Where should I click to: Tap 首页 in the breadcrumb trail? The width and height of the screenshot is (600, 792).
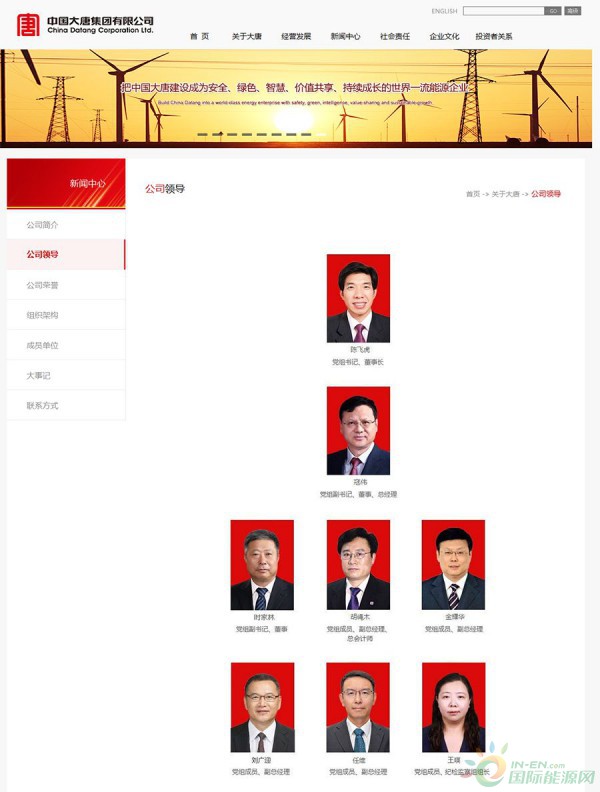[x=472, y=194]
